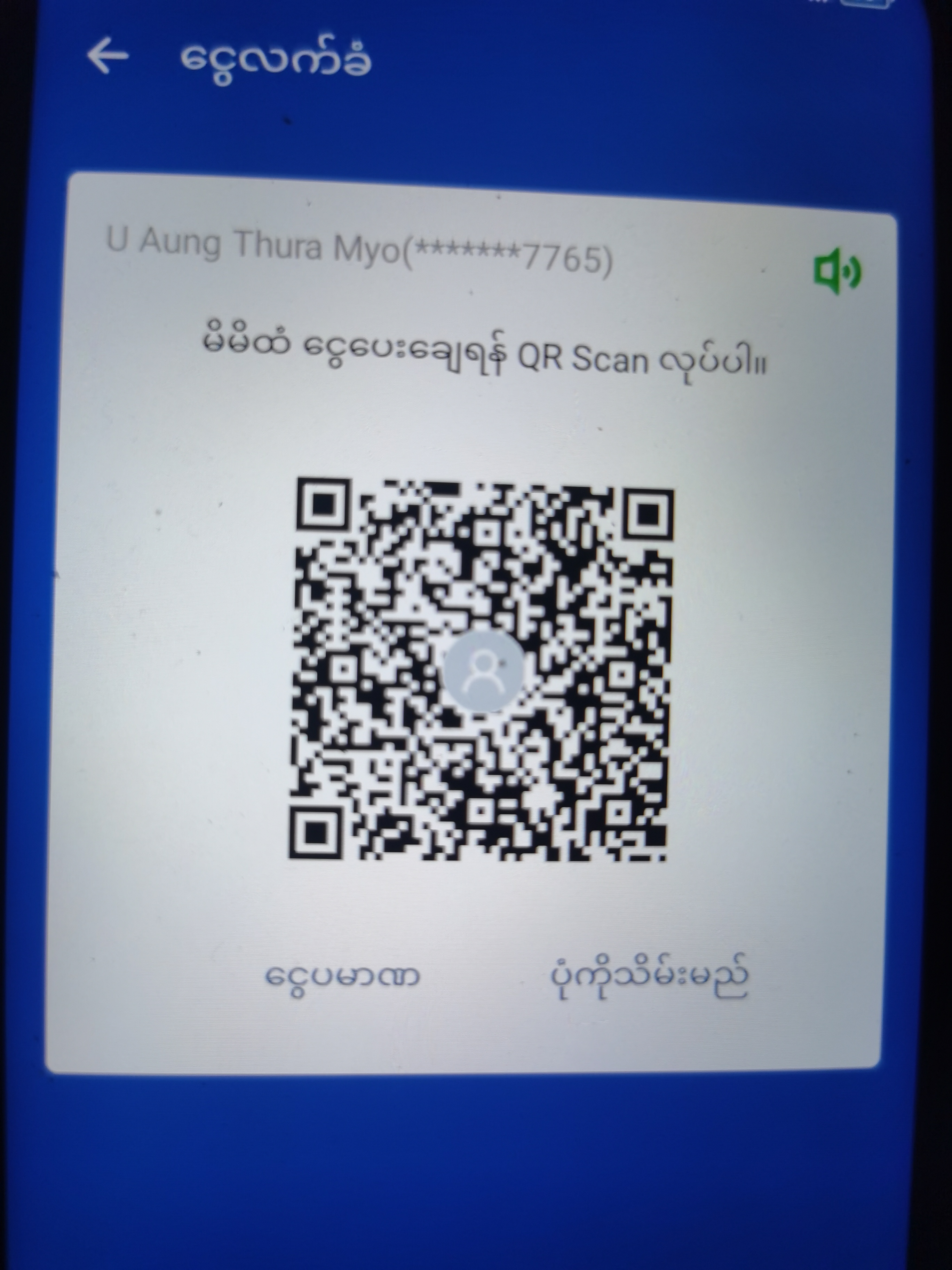Toggle the green speaker sound icon
The width and height of the screenshot is (952, 1270).
point(837,271)
